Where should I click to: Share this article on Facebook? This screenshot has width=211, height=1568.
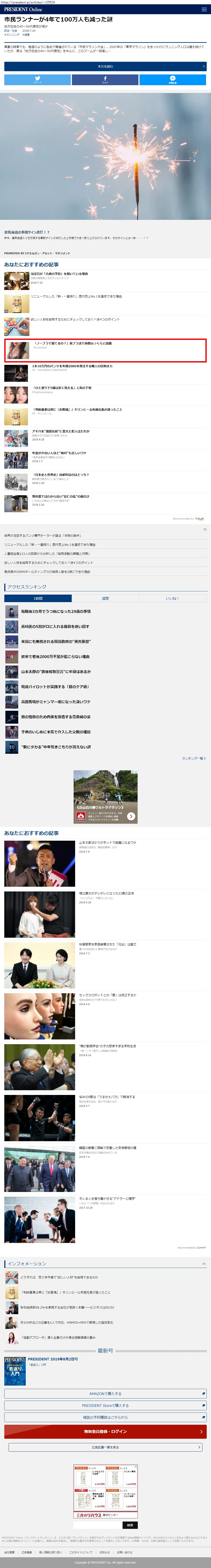105,80
